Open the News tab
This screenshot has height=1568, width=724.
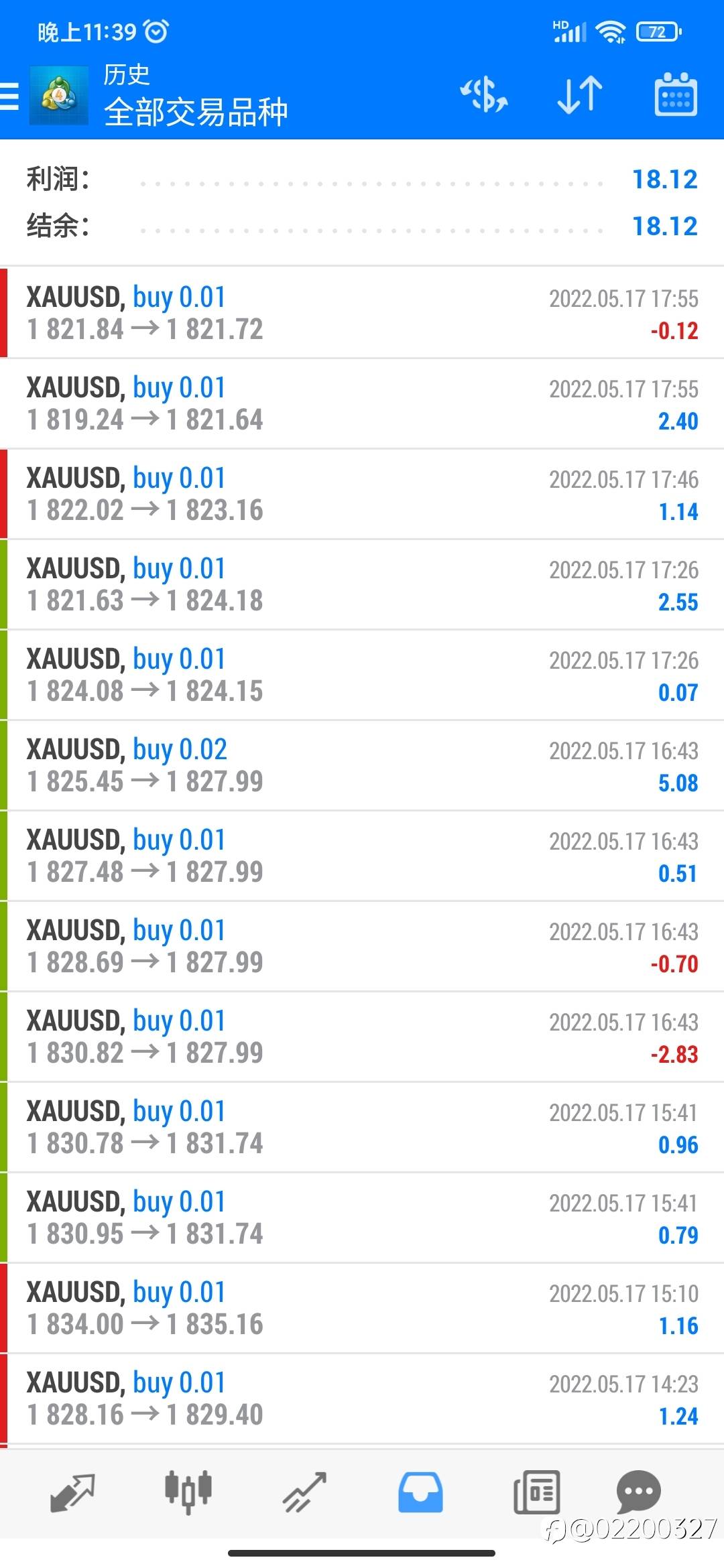[536, 1493]
